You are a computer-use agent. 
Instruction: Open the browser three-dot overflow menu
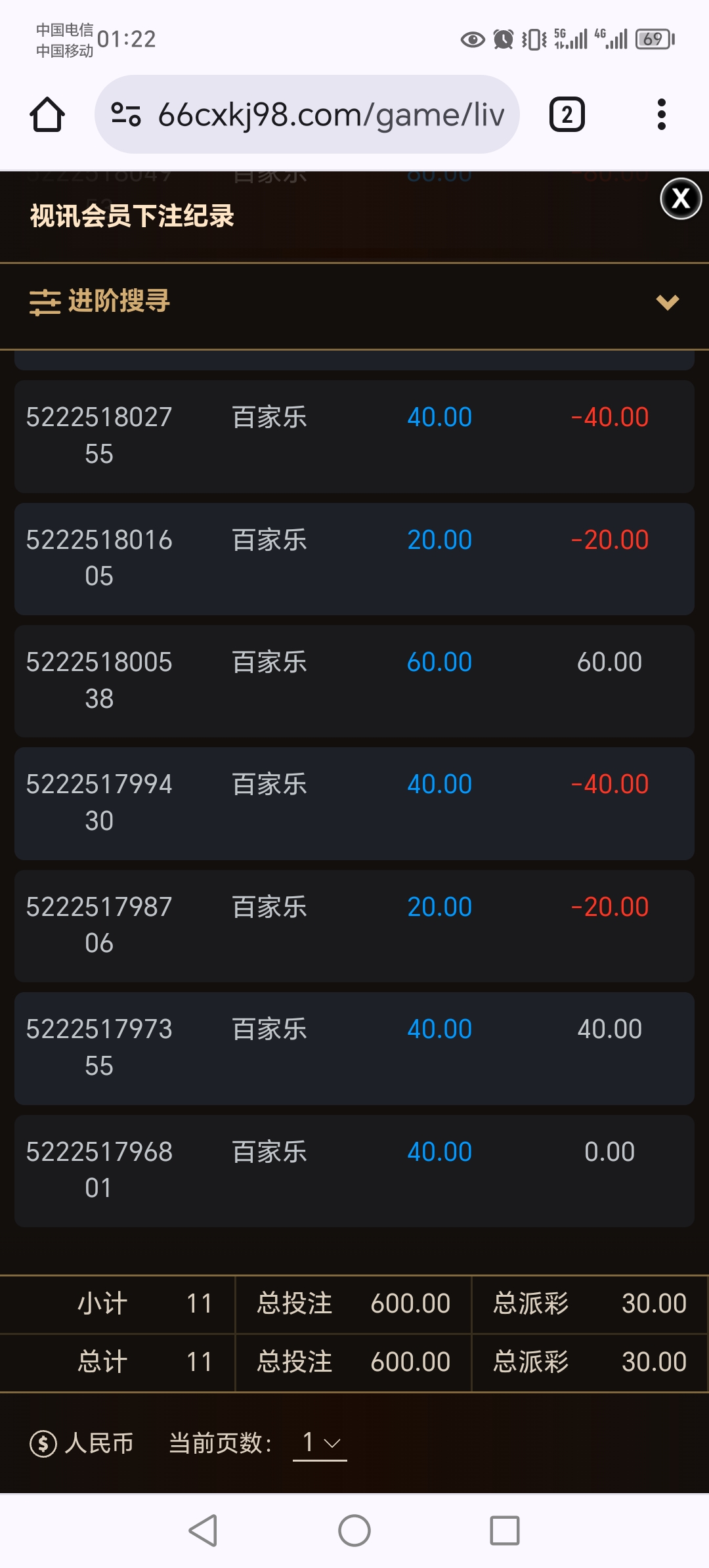(x=661, y=114)
